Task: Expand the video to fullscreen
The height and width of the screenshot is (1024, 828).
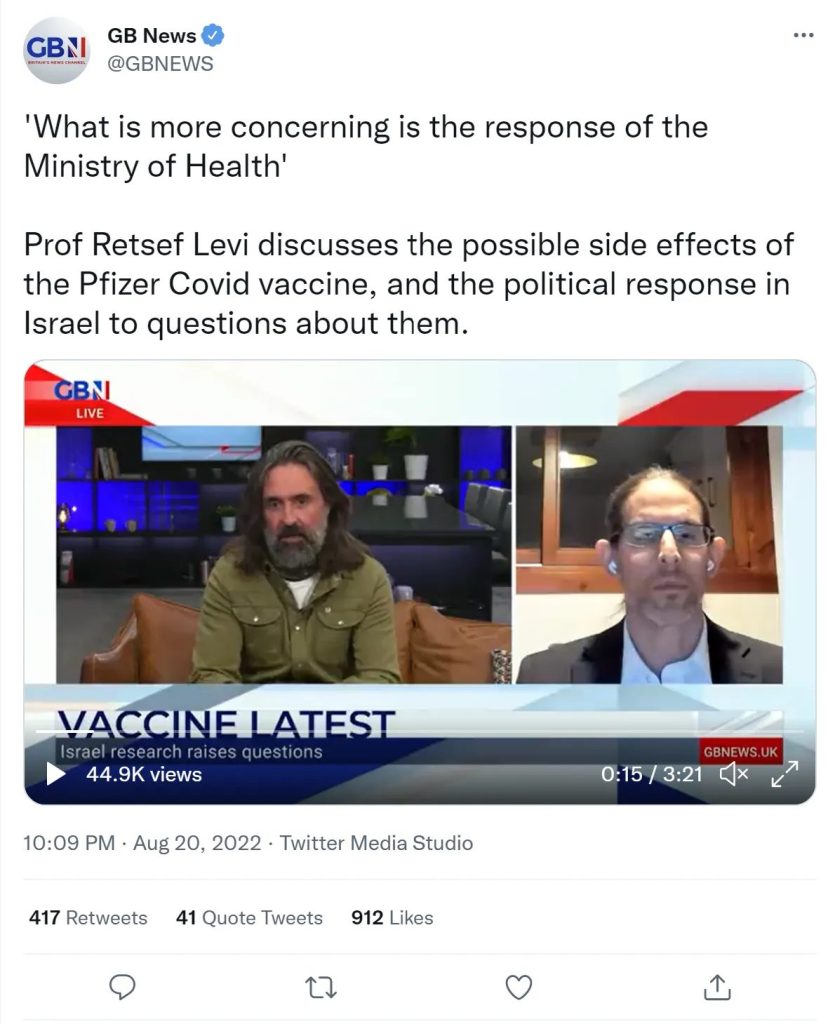Action: pyautogui.click(x=784, y=773)
